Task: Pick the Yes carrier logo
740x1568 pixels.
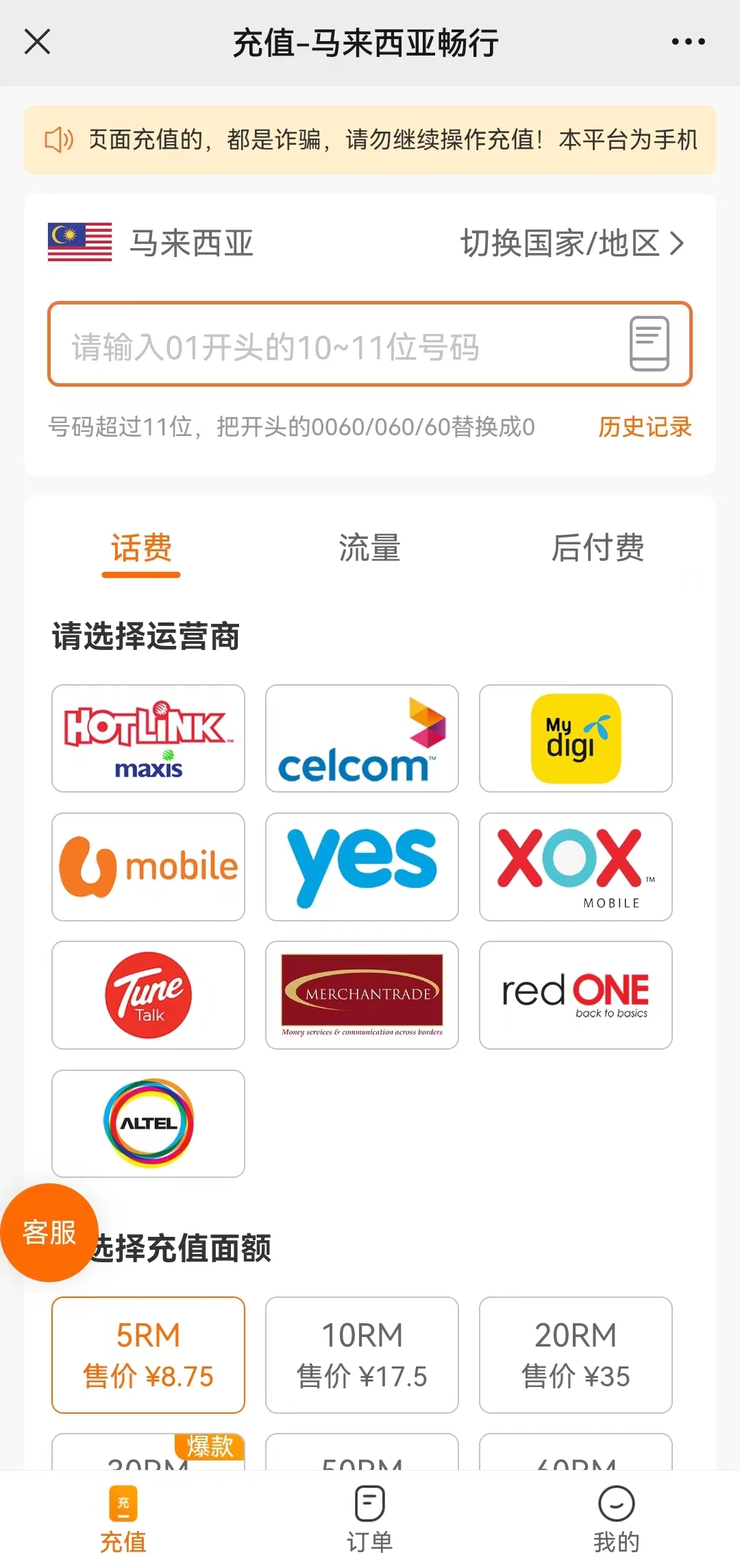Action: pos(362,866)
